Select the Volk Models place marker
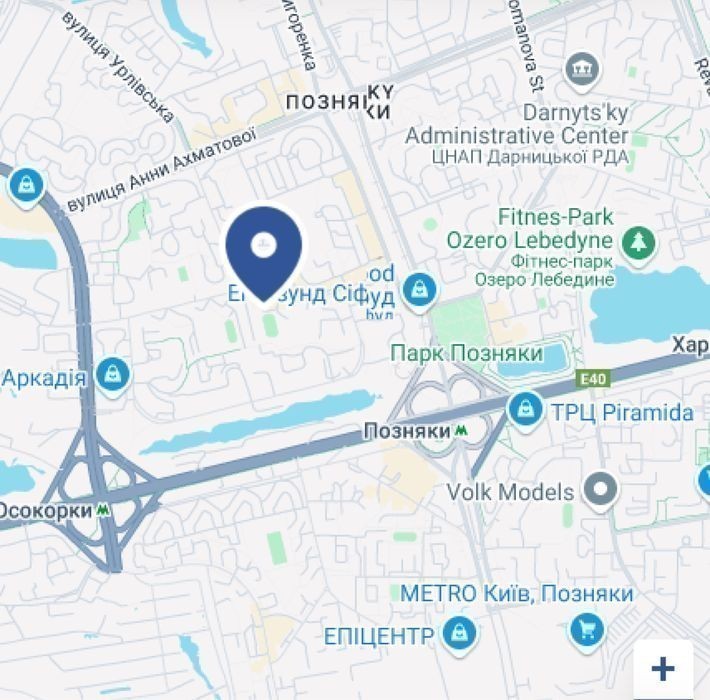The width and height of the screenshot is (710, 700). (x=600, y=490)
